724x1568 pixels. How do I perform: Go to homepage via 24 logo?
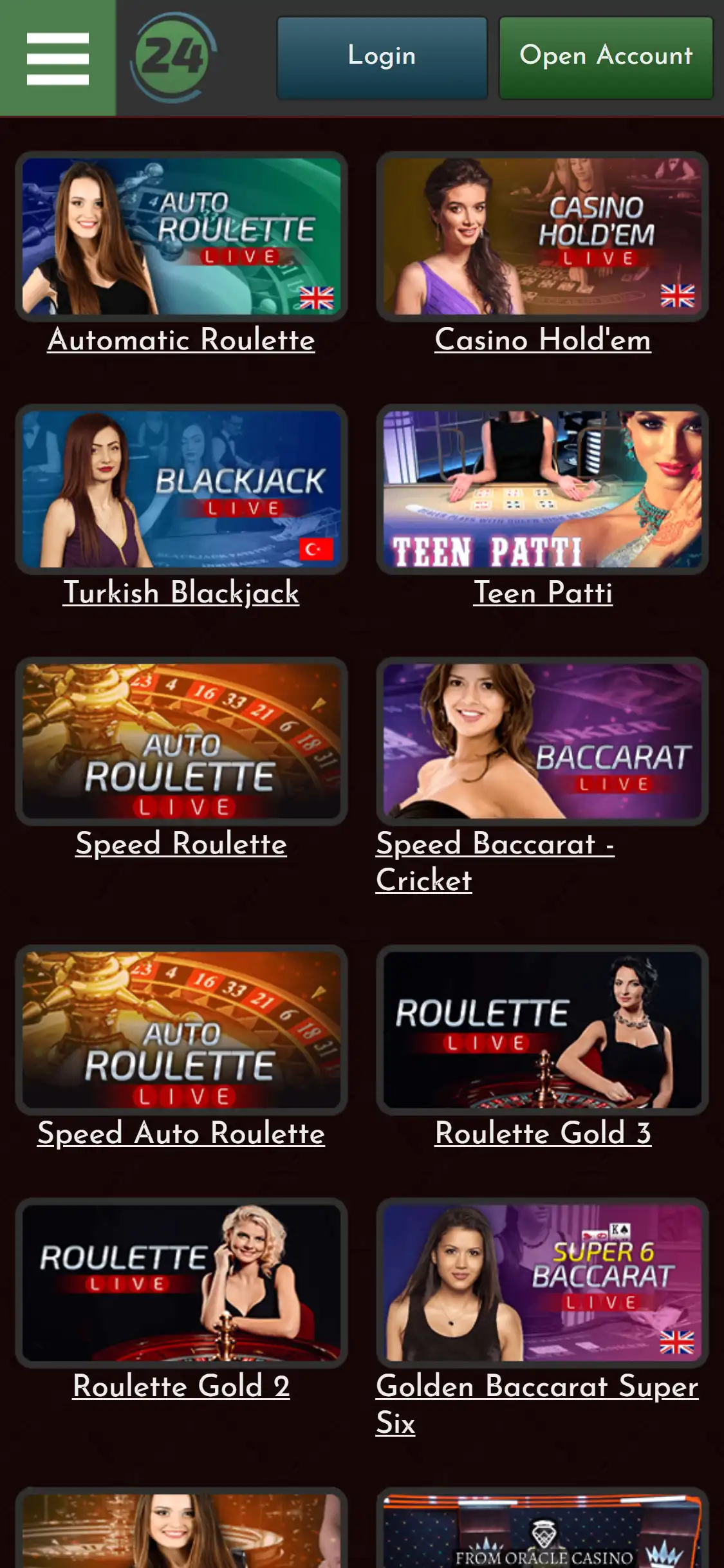pyautogui.click(x=172, y=58)
